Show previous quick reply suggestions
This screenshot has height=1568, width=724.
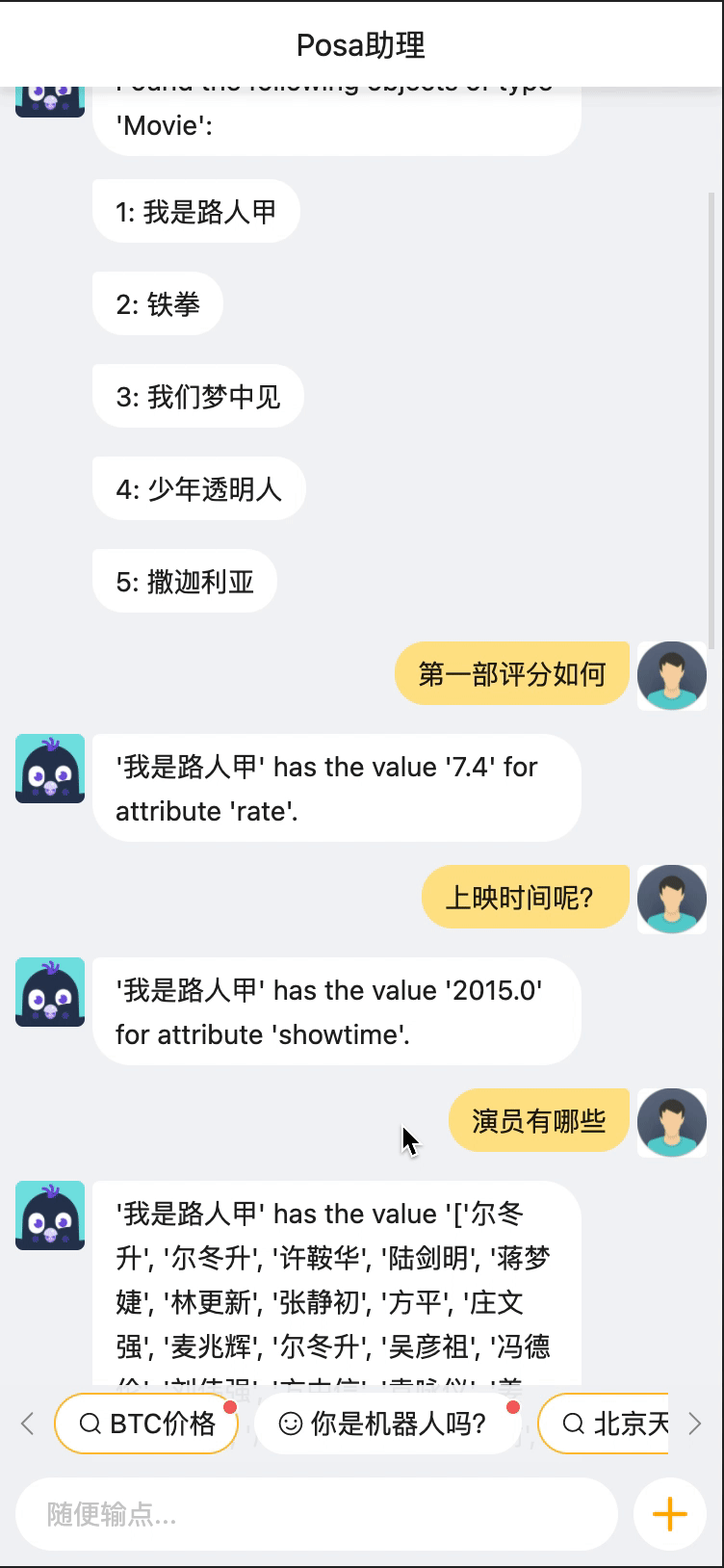[27, 1423]
